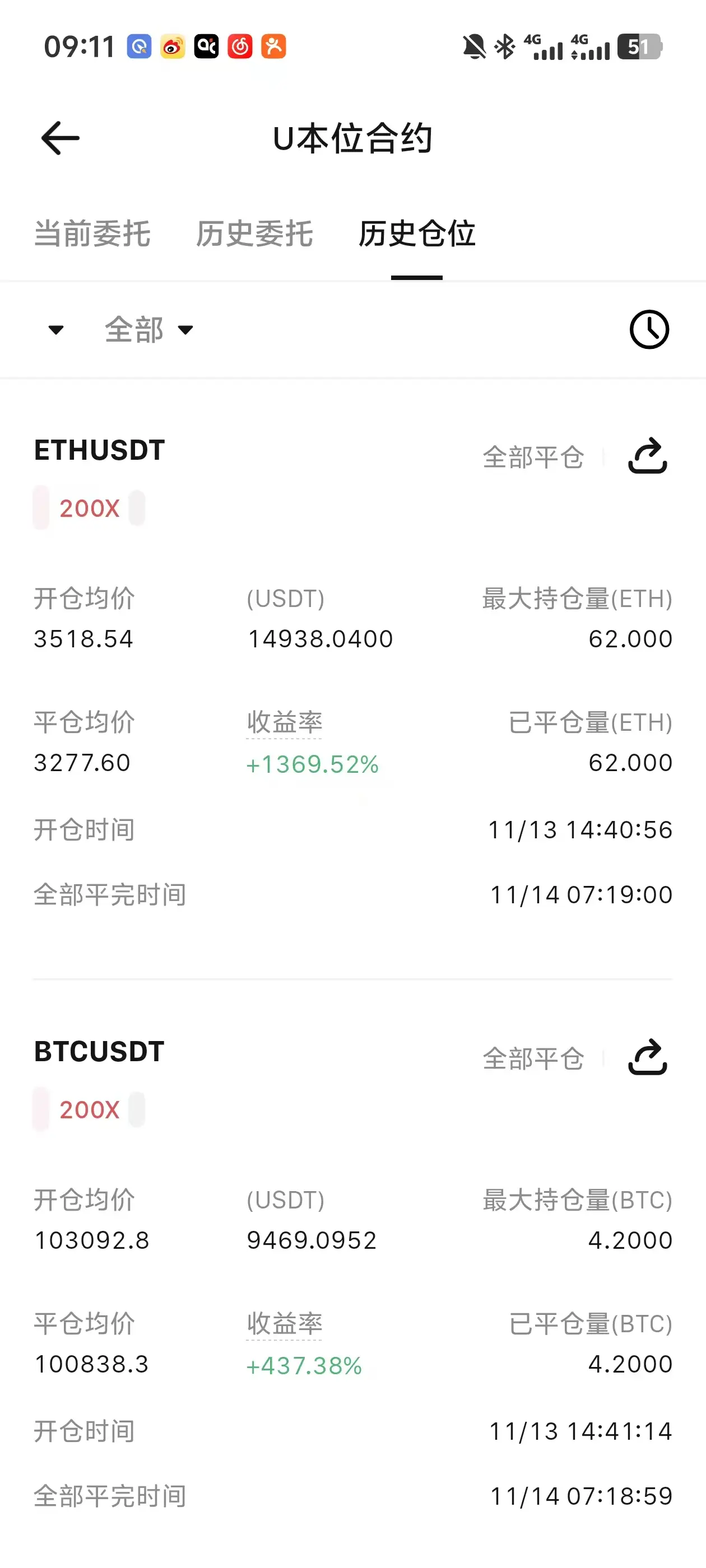Tap 收益率 label in BTCUSDT card
This screenshot has width=706, height=1568.
(285, 1324)
